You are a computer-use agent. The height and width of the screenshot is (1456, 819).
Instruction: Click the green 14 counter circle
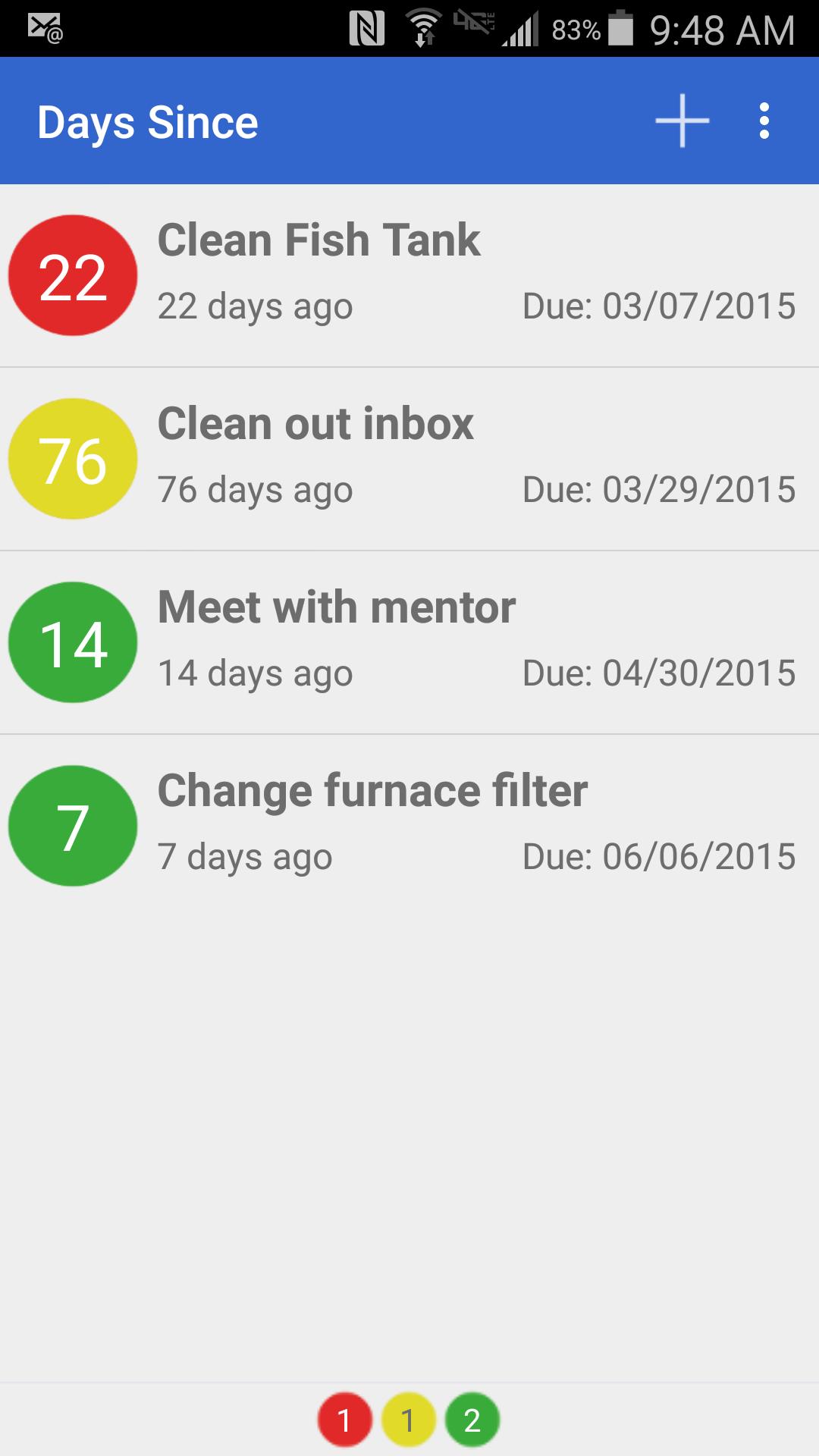[73, 642]
